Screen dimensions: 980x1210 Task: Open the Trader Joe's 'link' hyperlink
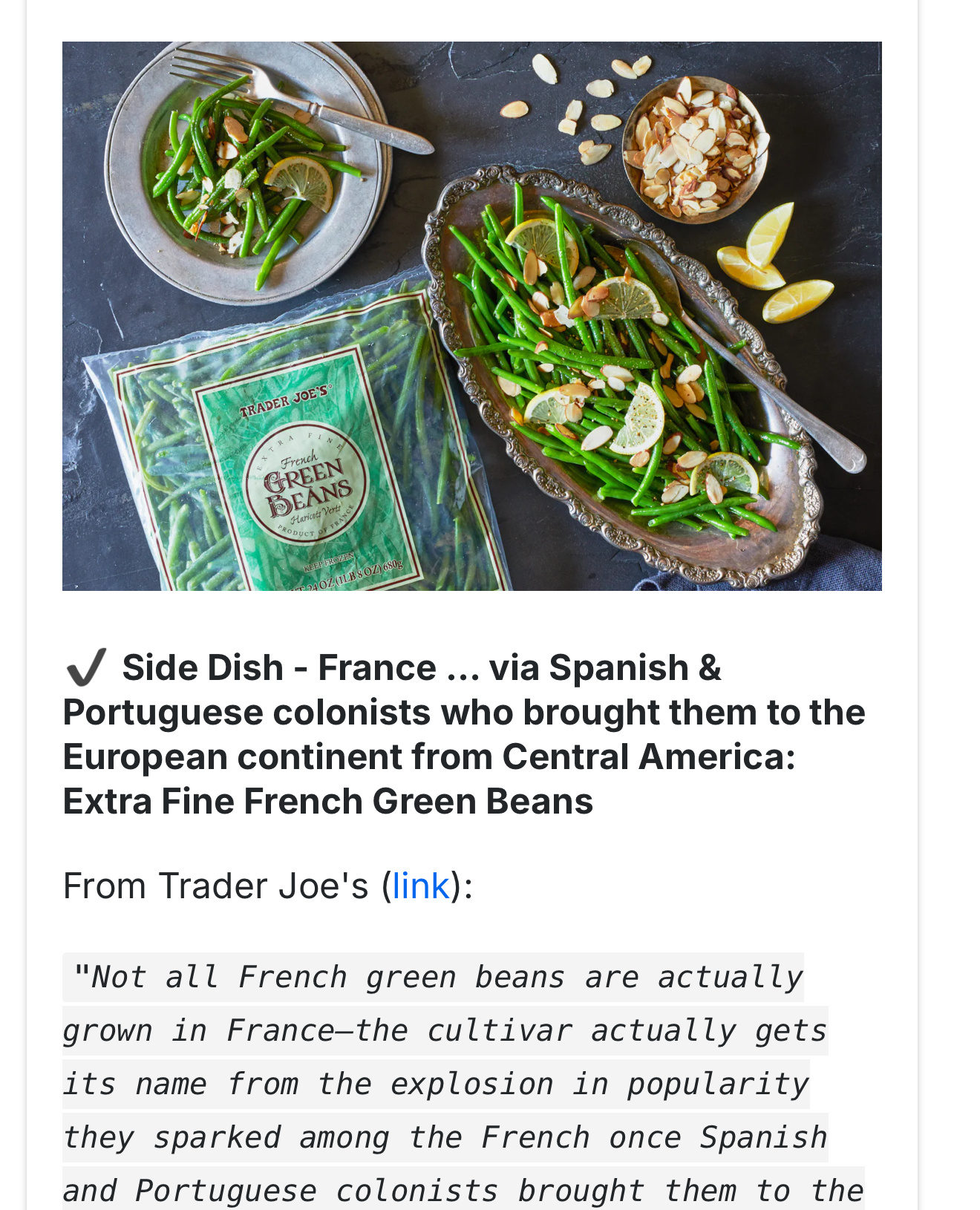pyautogui.click(x=420, y=886)
